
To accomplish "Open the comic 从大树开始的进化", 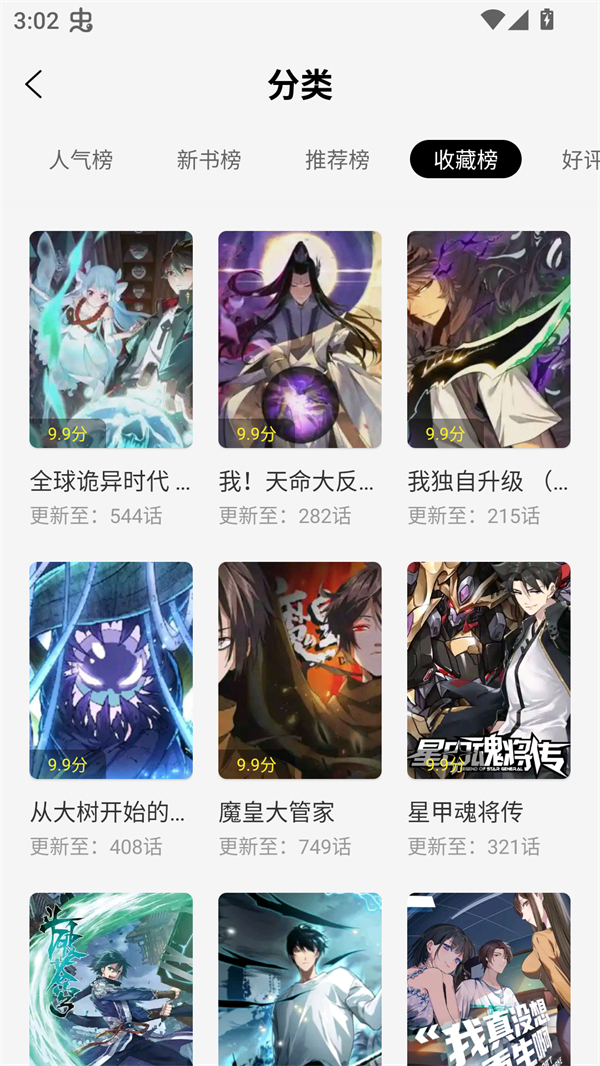I will click(x=111, y=670).
